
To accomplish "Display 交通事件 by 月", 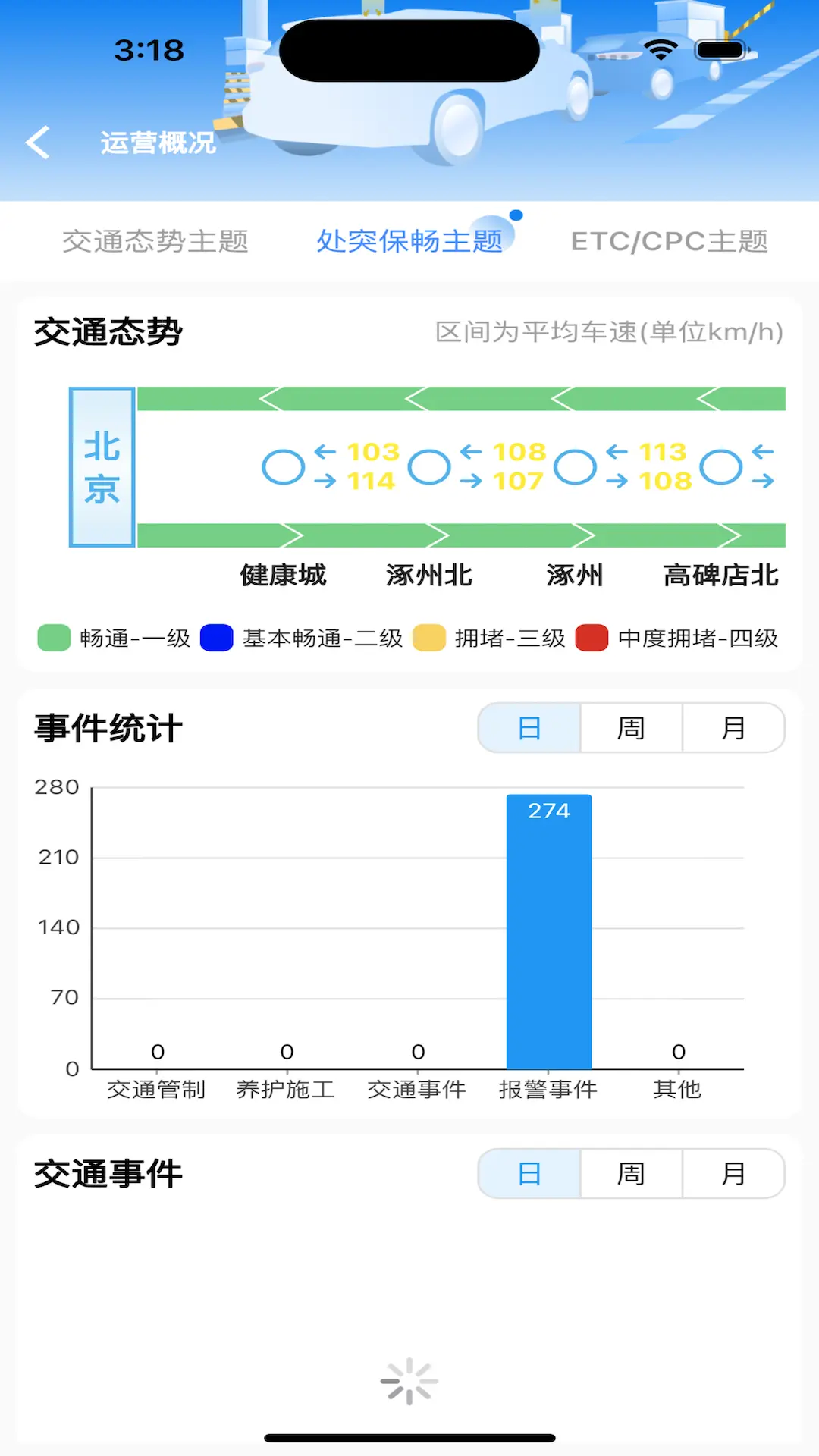I will [x=733, y=1174].
